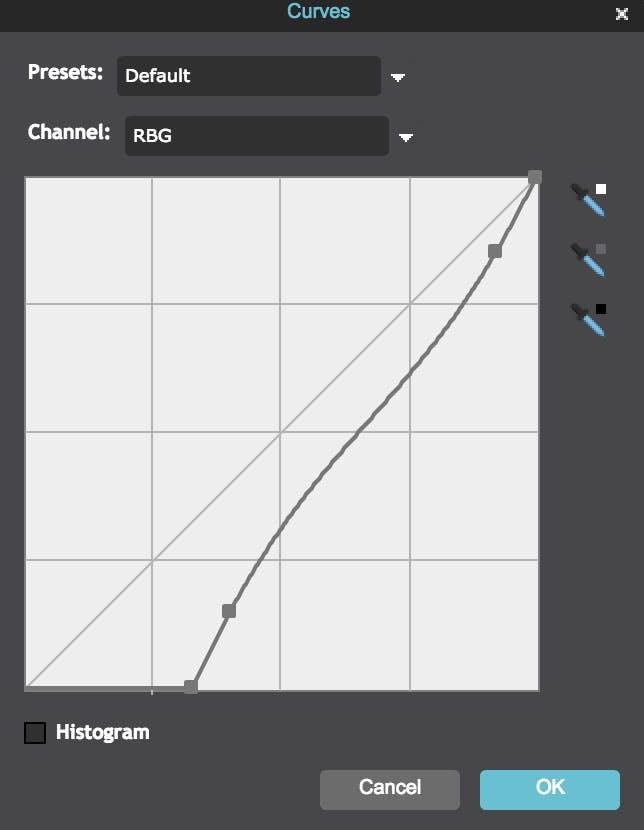Tap the top-right curve endpoint handle
The height and width of the screenshot is (830, 644).
click(535, 177)
